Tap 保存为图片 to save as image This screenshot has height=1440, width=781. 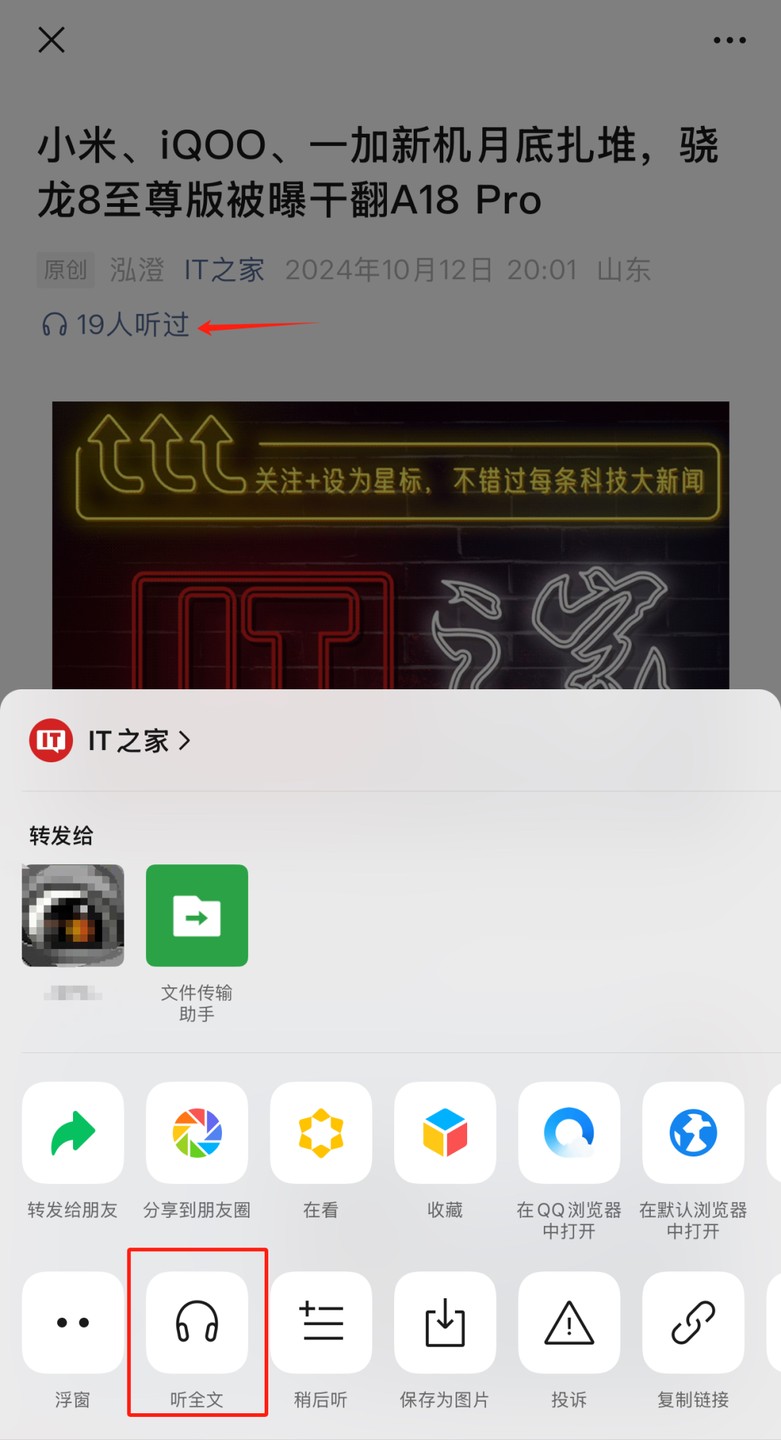point(445,1322)
